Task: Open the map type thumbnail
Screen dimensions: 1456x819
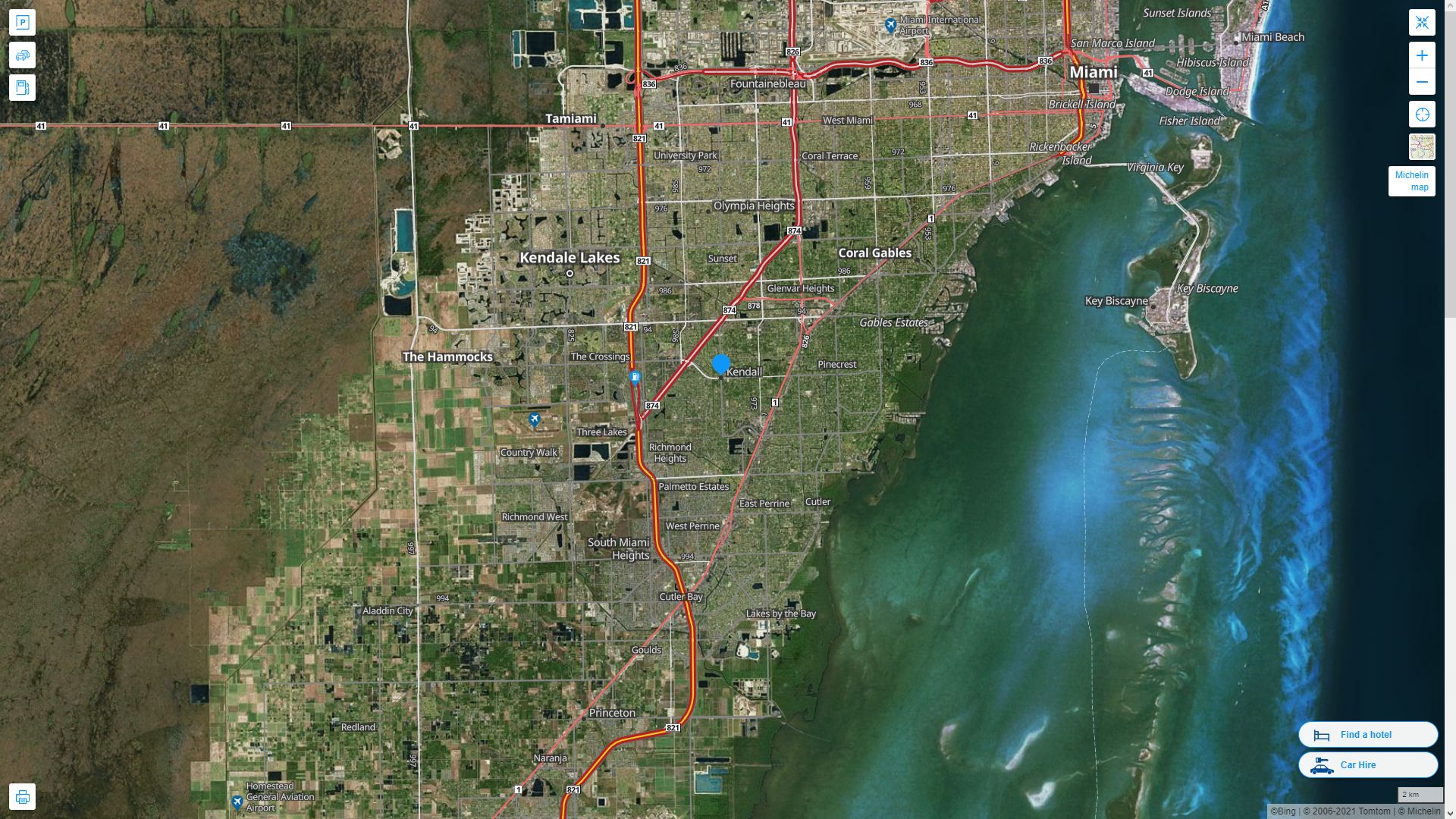Action: (1422, 147)
